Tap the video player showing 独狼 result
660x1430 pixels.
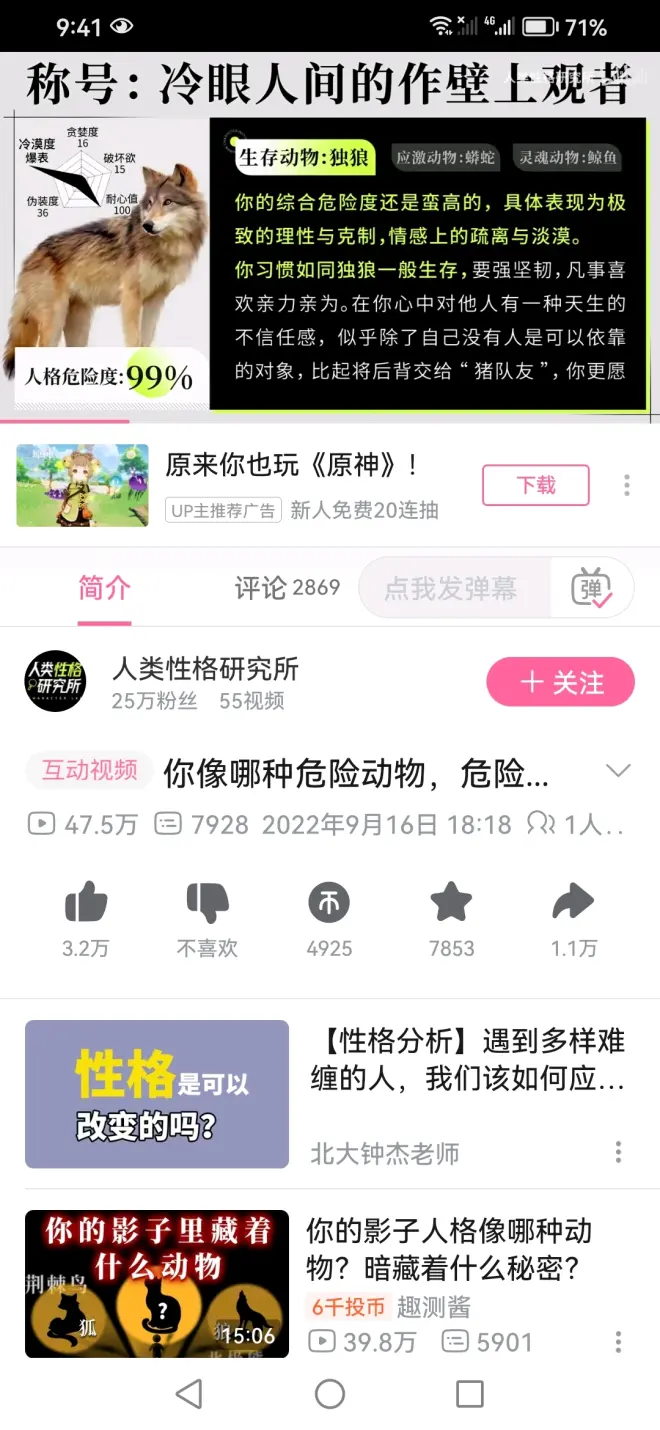[330, 235]
